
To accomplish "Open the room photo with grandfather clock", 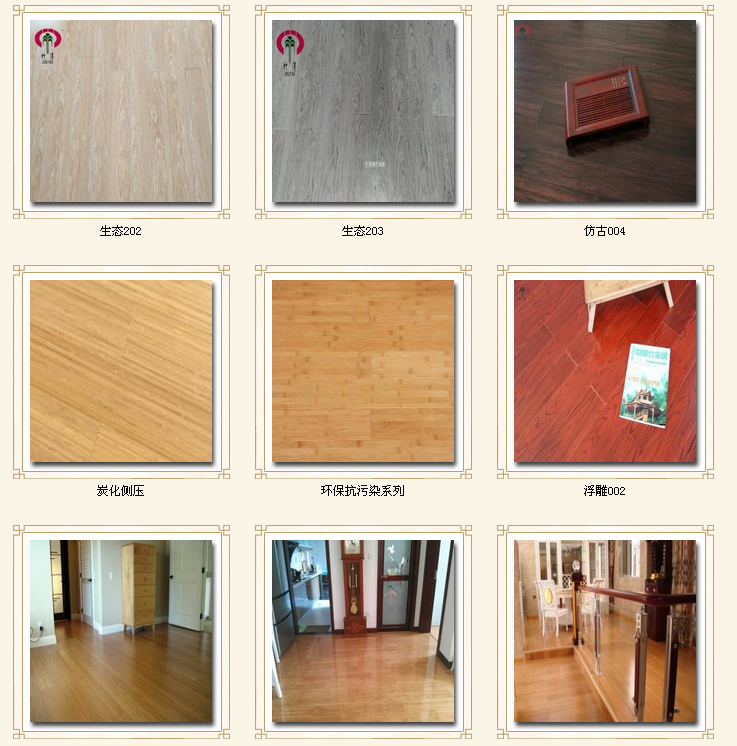I will pyautogui.click(x=363, y=631).
